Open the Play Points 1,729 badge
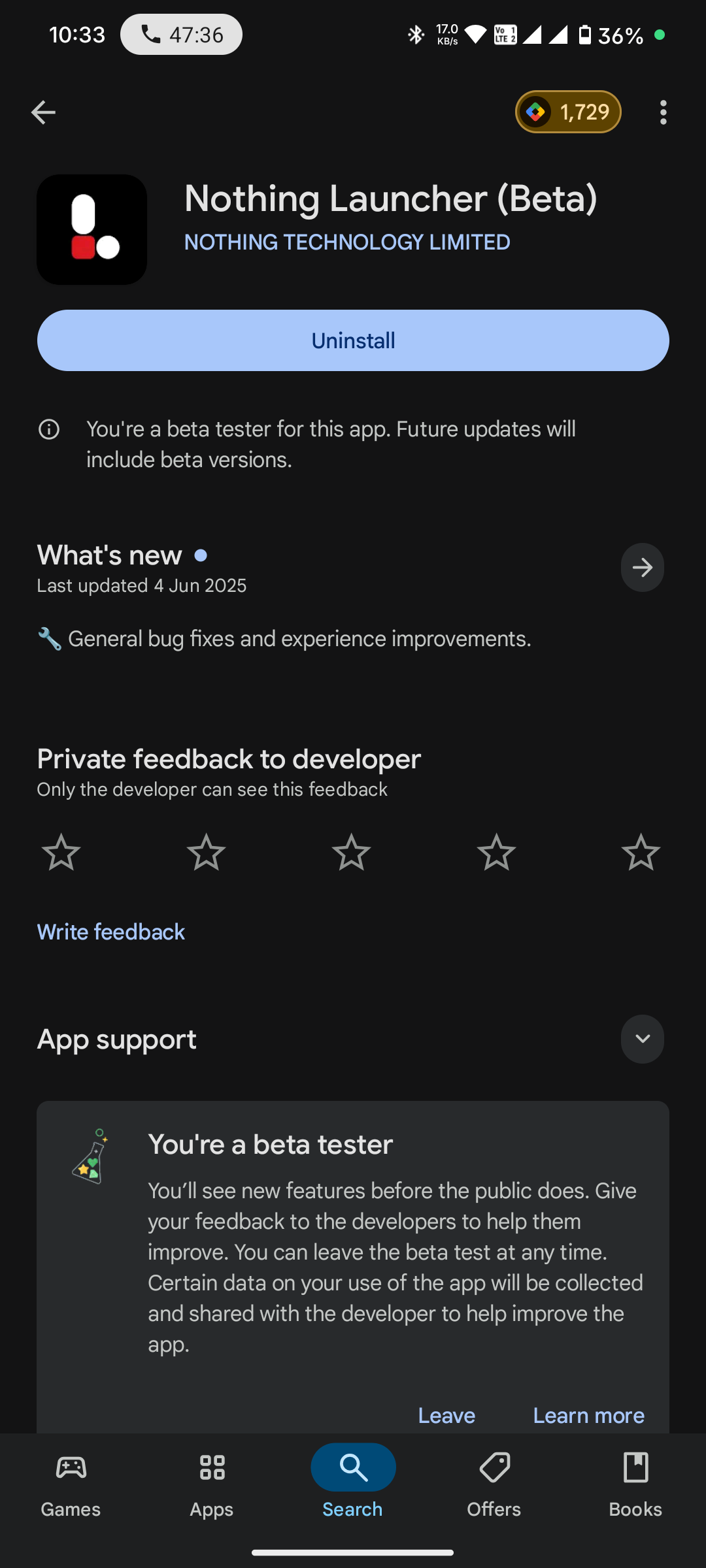Image resolution: width=706 pixels, height=1568 pixels. 568,112
